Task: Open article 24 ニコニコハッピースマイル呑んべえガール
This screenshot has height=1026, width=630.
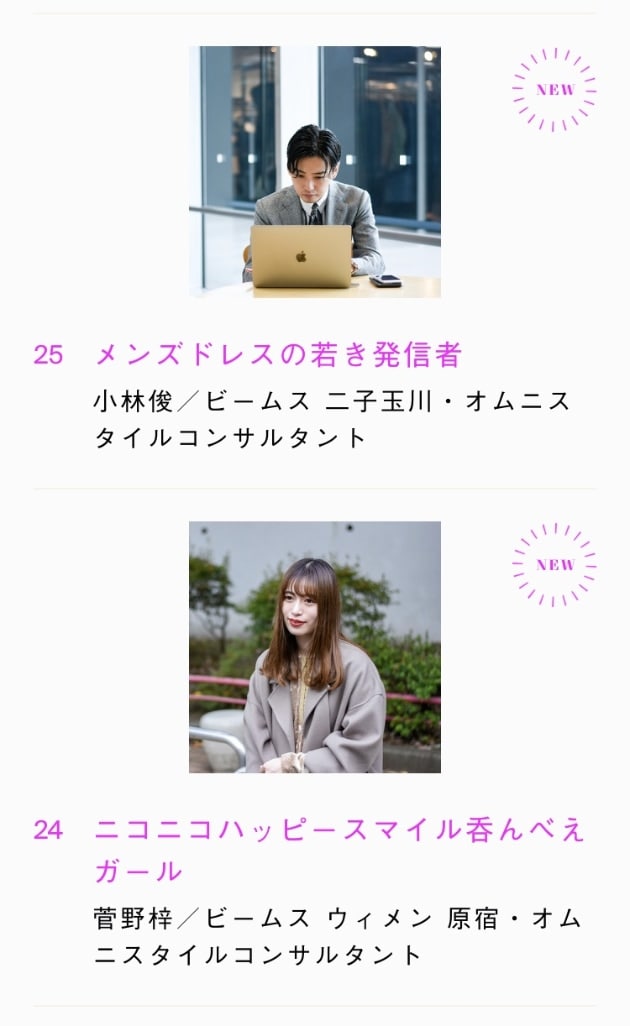Action: pos(339,830)
